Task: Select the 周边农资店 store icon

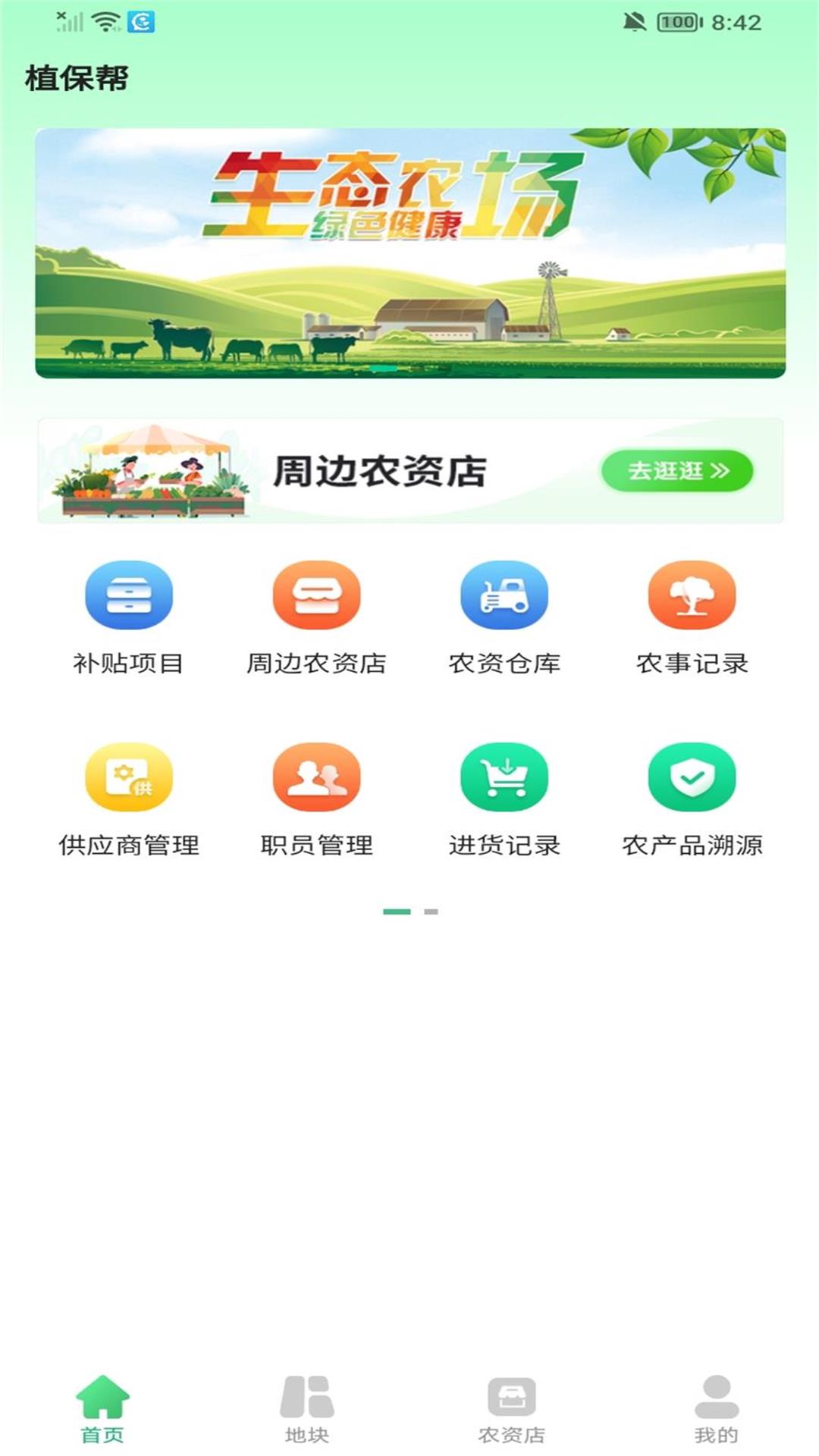Action: 317,596
